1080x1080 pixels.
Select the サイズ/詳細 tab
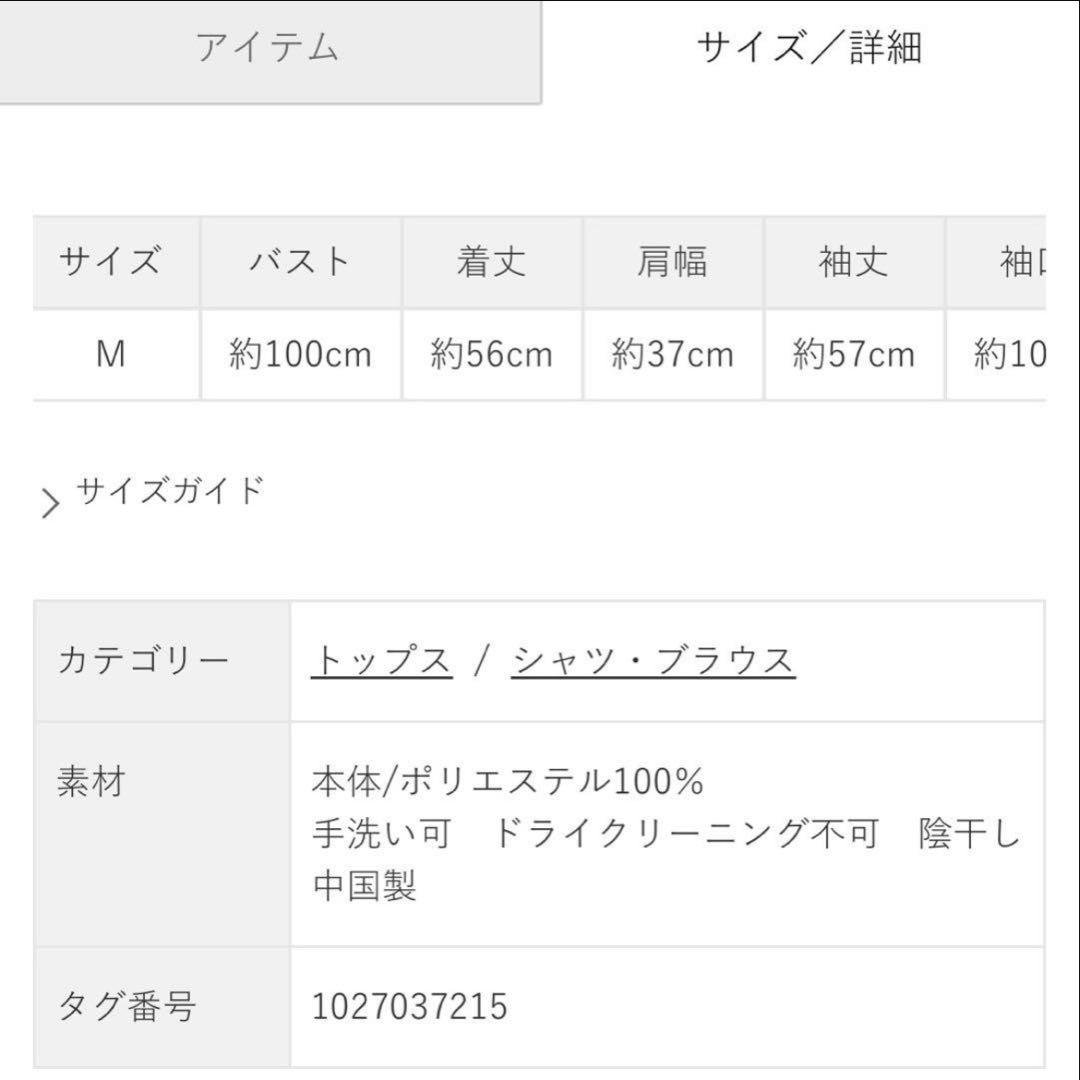point(810,50)
